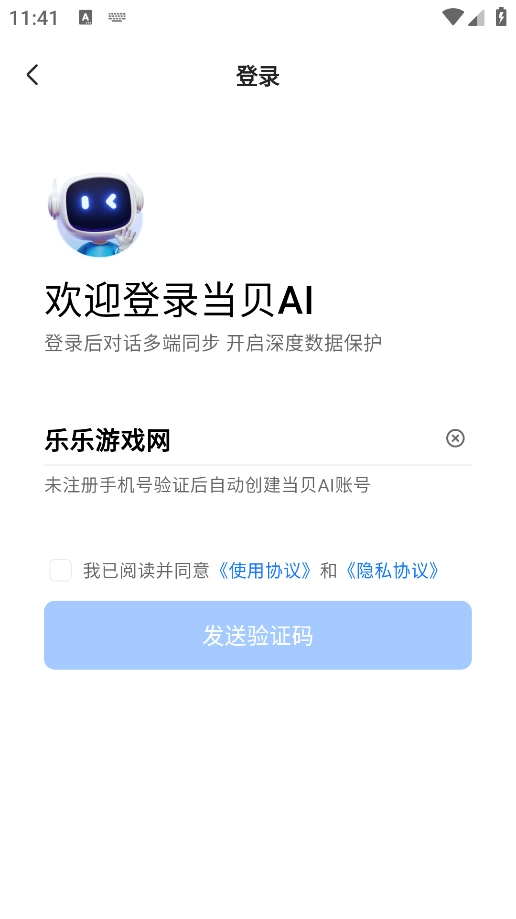Screen dimensions: 516x919
Task: Open the 《隐私协议》 link
Action: (392, 570)
